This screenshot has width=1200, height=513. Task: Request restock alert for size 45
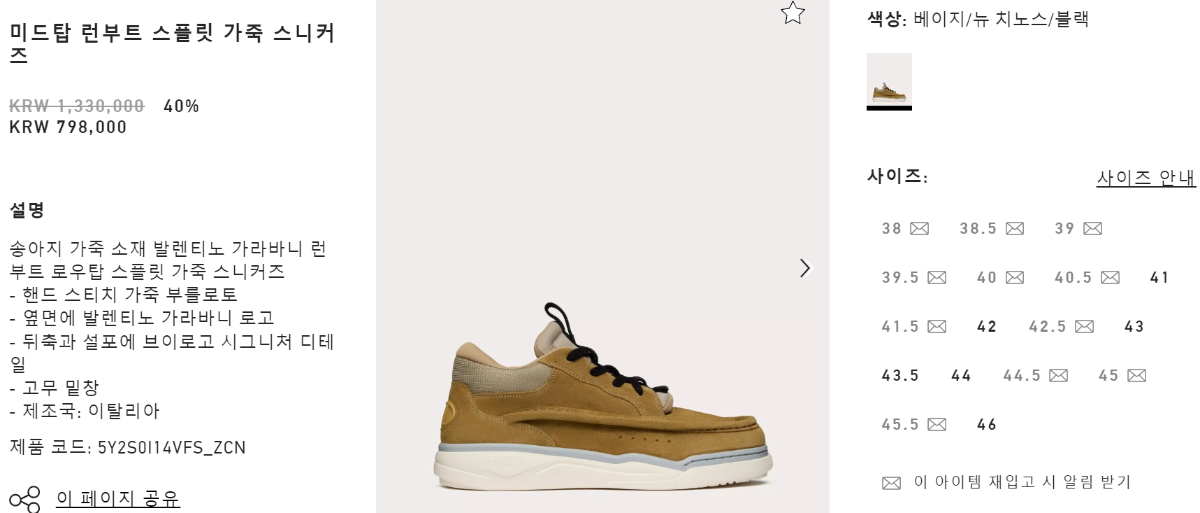[x=1121, y=376]
